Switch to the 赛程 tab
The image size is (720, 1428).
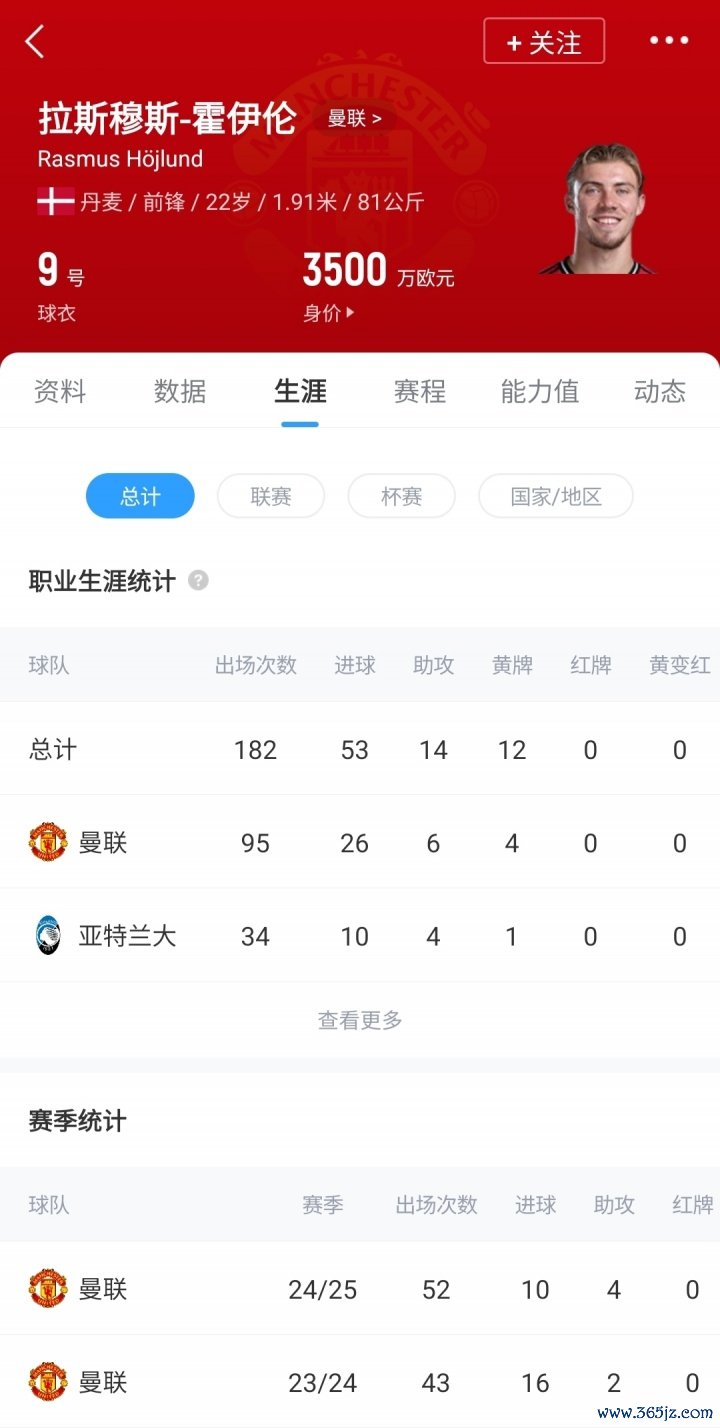tap(420, 391)
